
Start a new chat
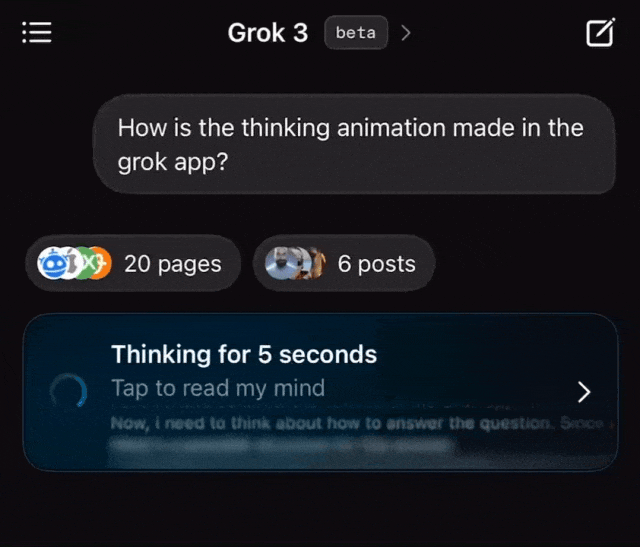tap(599, 33)
